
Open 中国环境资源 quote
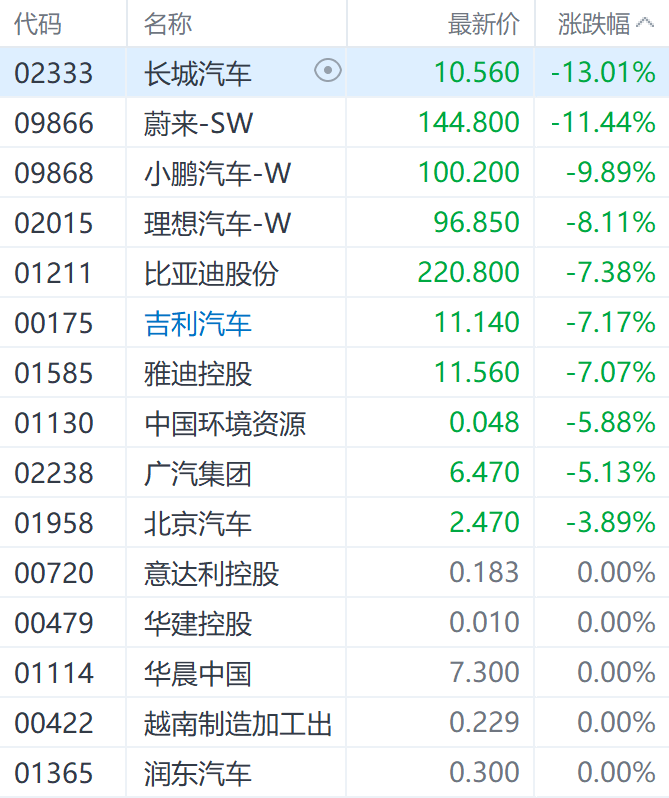pos(225,423)
